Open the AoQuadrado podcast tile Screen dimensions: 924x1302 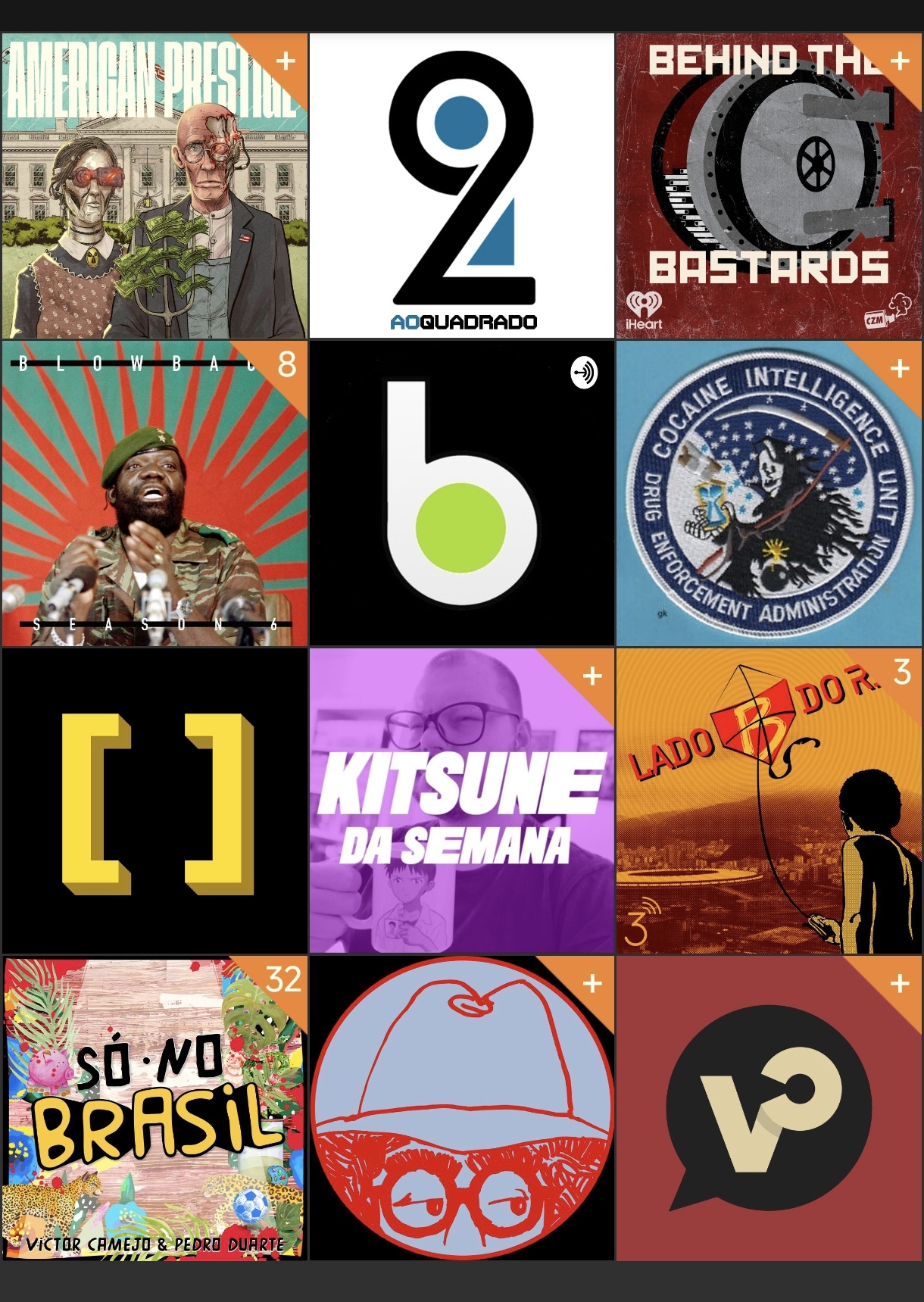(x=461, y=186)
